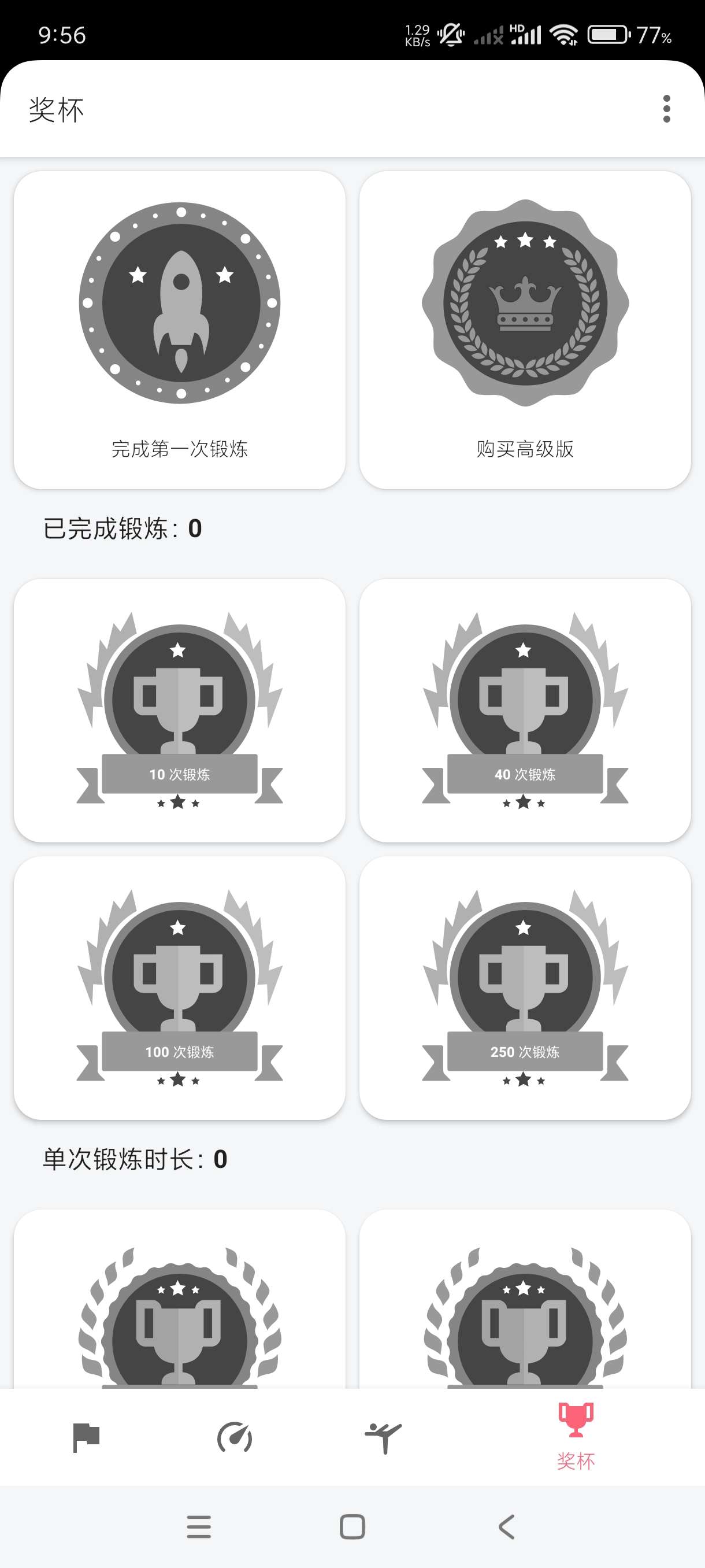Select the 10 次锻炼 trophy card

(x=180, y=711)
